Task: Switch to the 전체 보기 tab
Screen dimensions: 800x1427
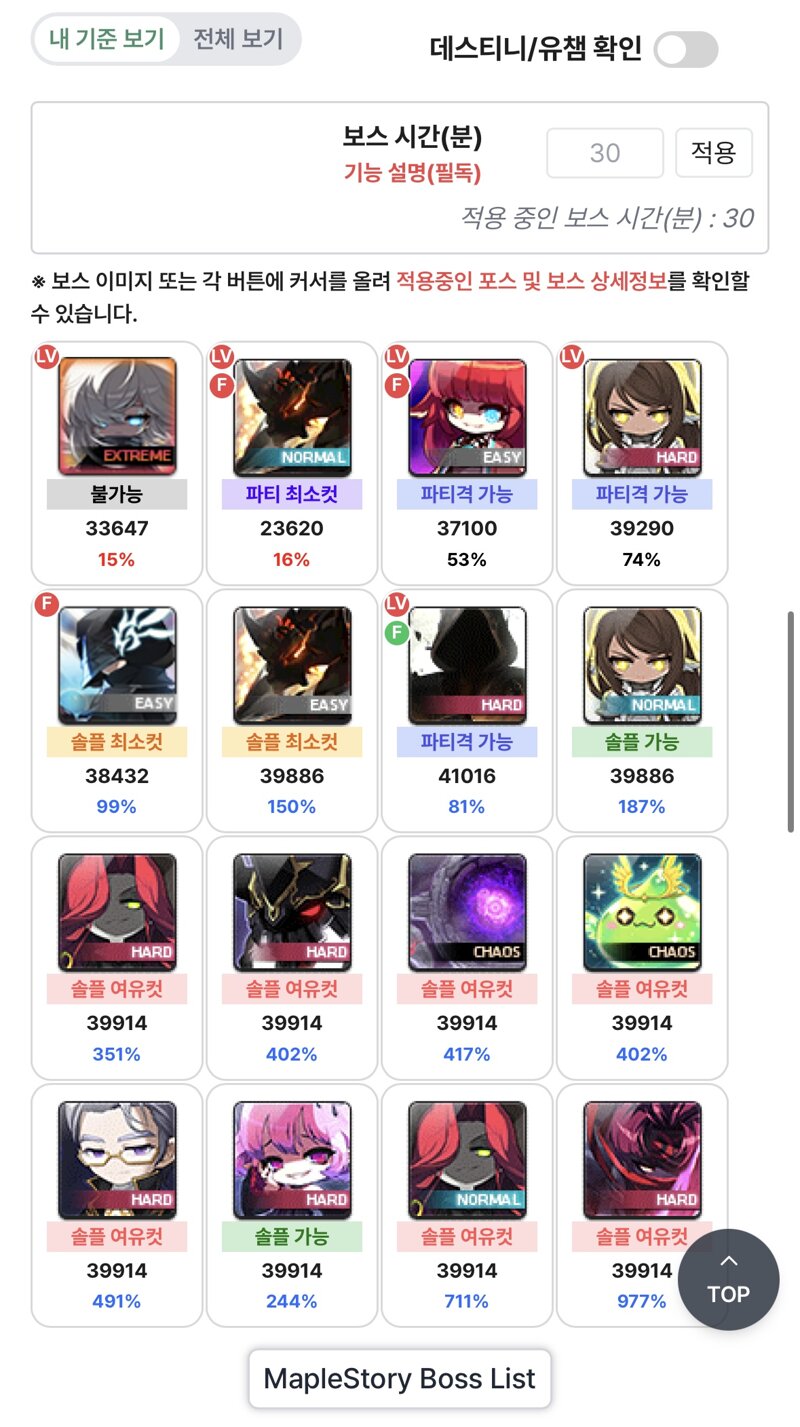Action: click(238, 39)
